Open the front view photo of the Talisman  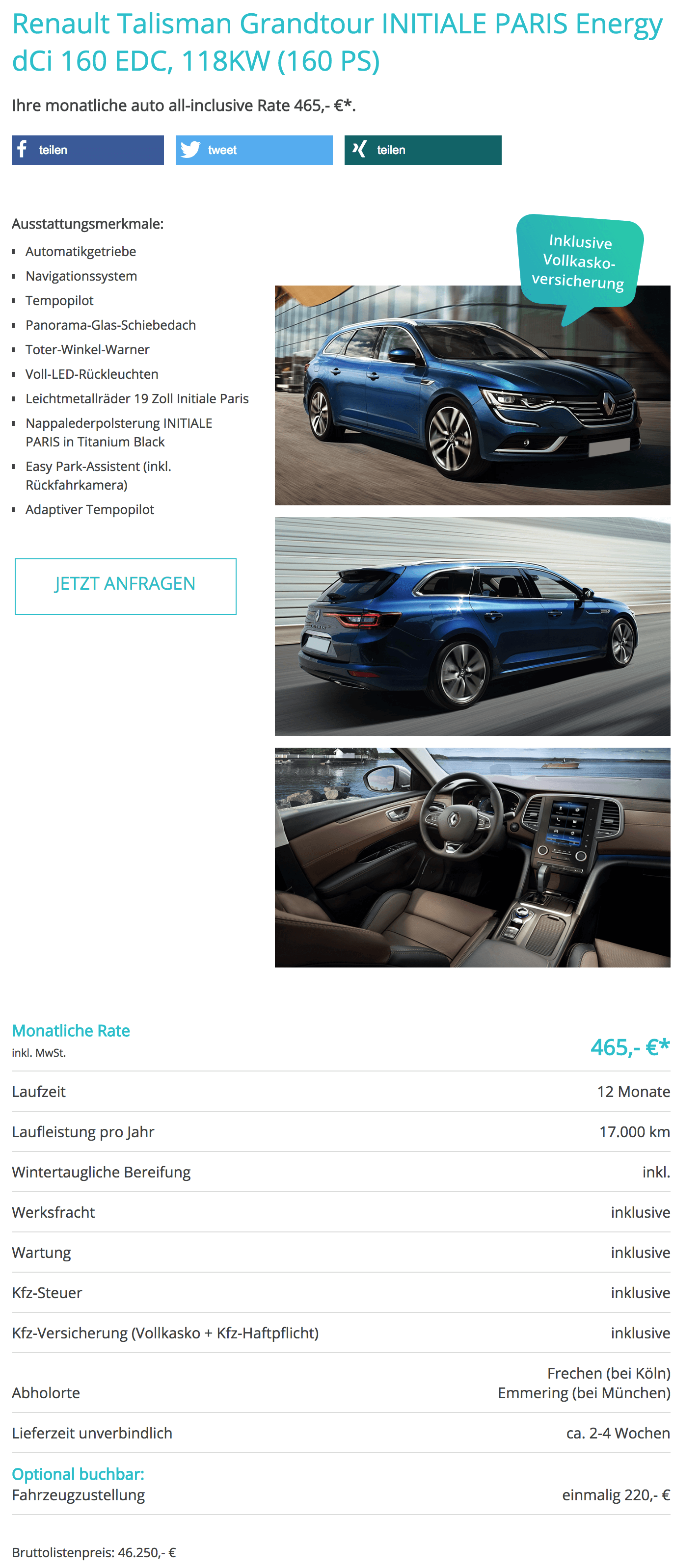(472, 395)
